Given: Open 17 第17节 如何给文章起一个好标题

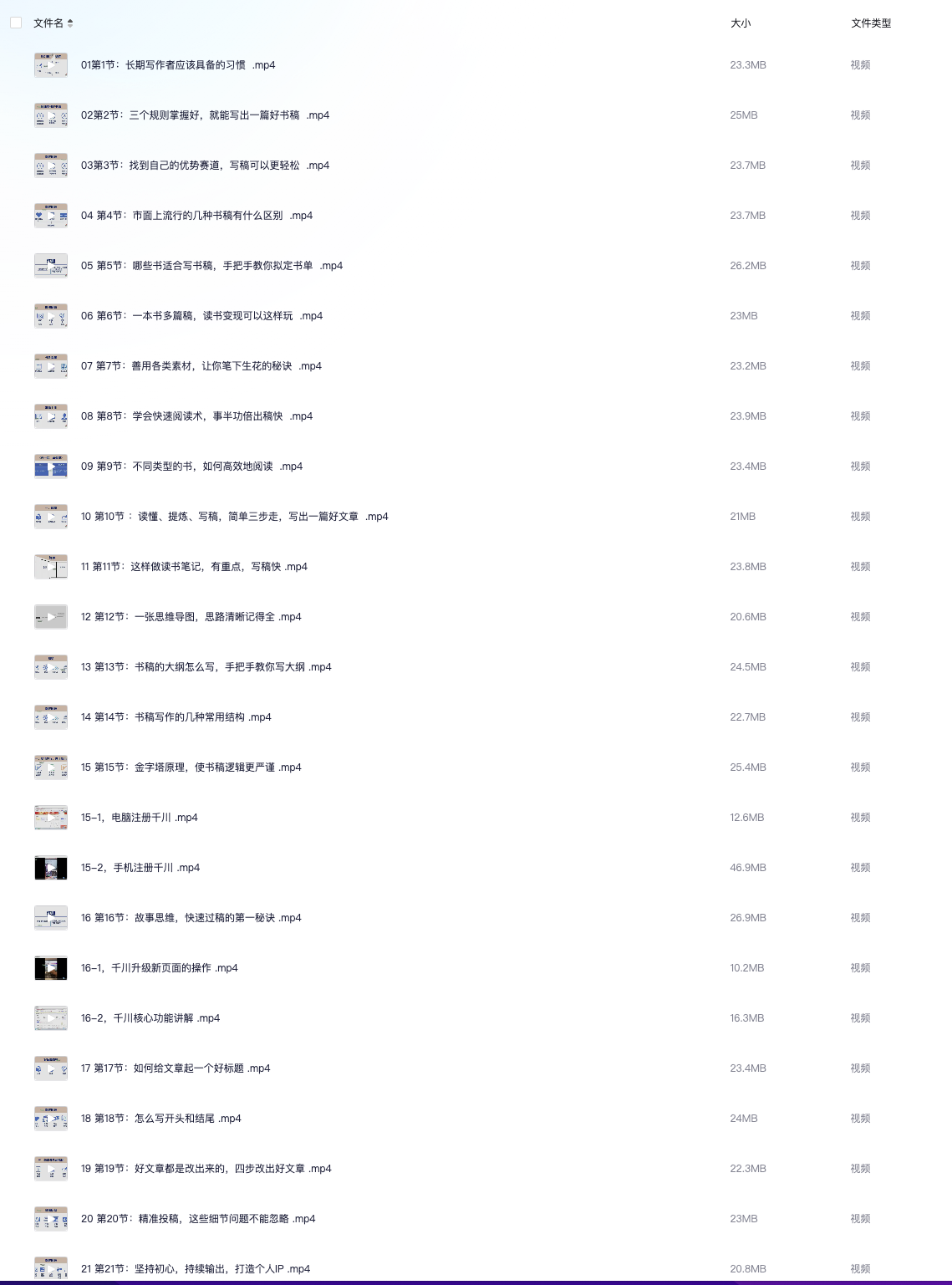Looking at the screenshot, I should pyautogui.click(x=176, y=1068).
